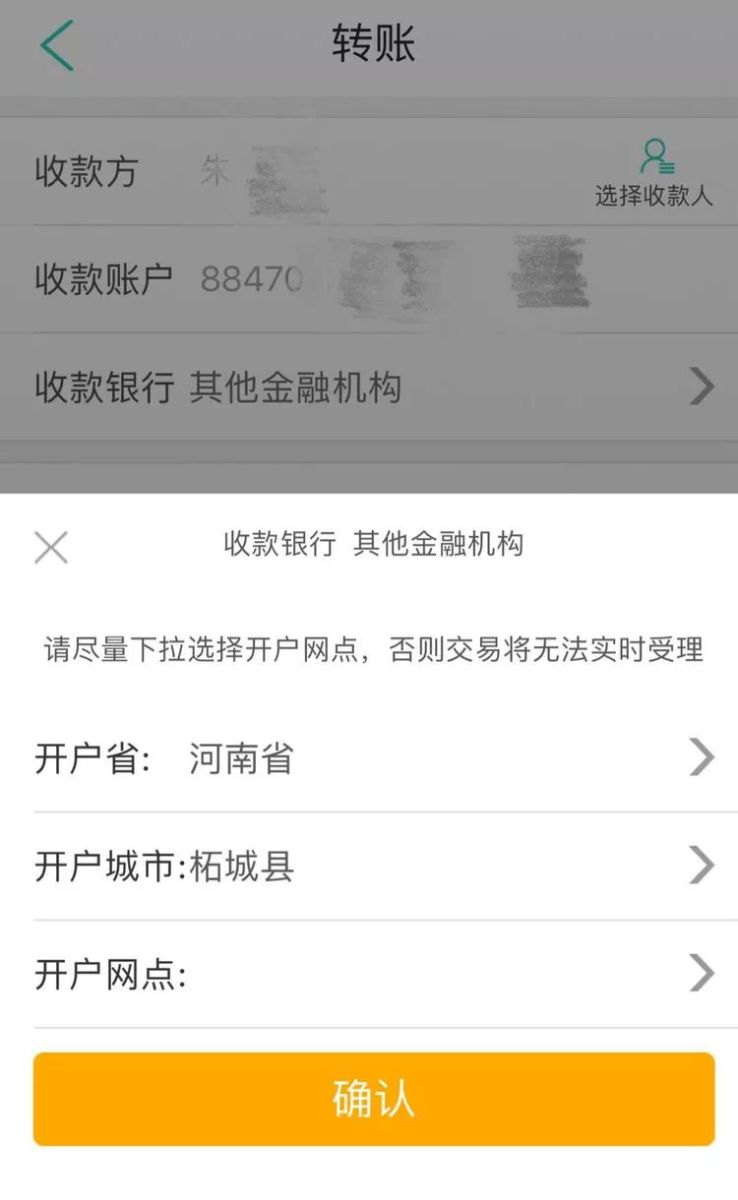Close the 收款银行 bottom sheet
The height and width of the screenshot is (1200, 738).
(51, 548)
